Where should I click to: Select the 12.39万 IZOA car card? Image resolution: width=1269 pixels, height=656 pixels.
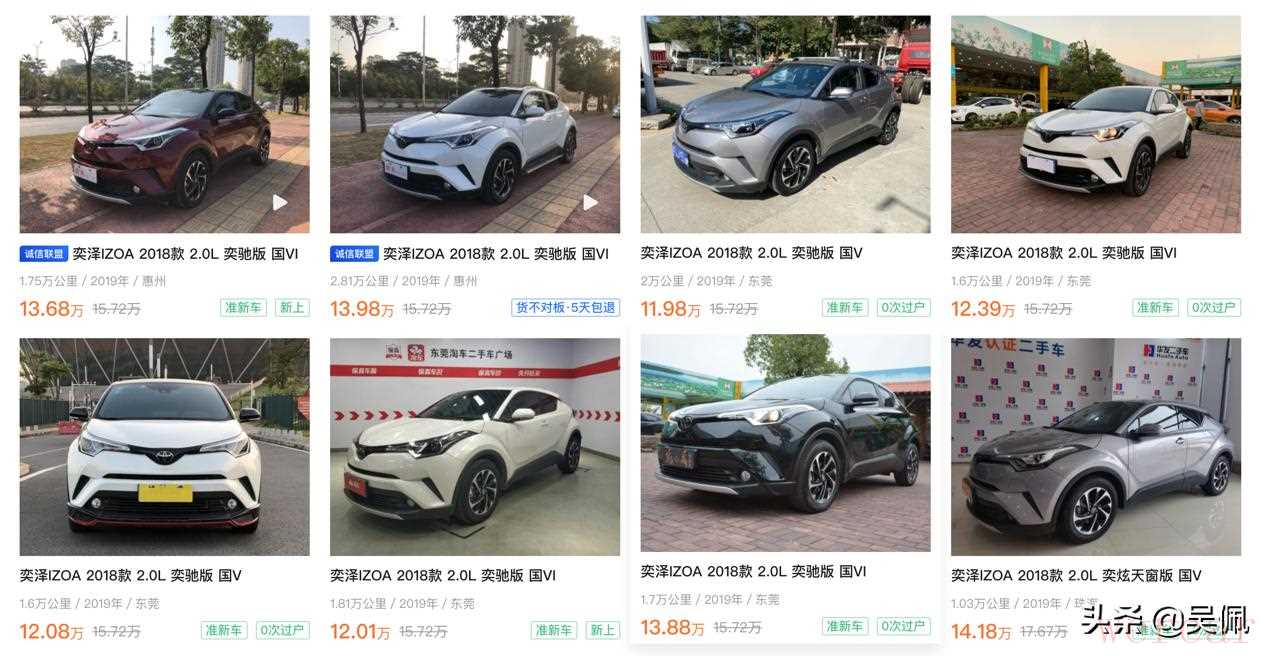[1095, 125]
